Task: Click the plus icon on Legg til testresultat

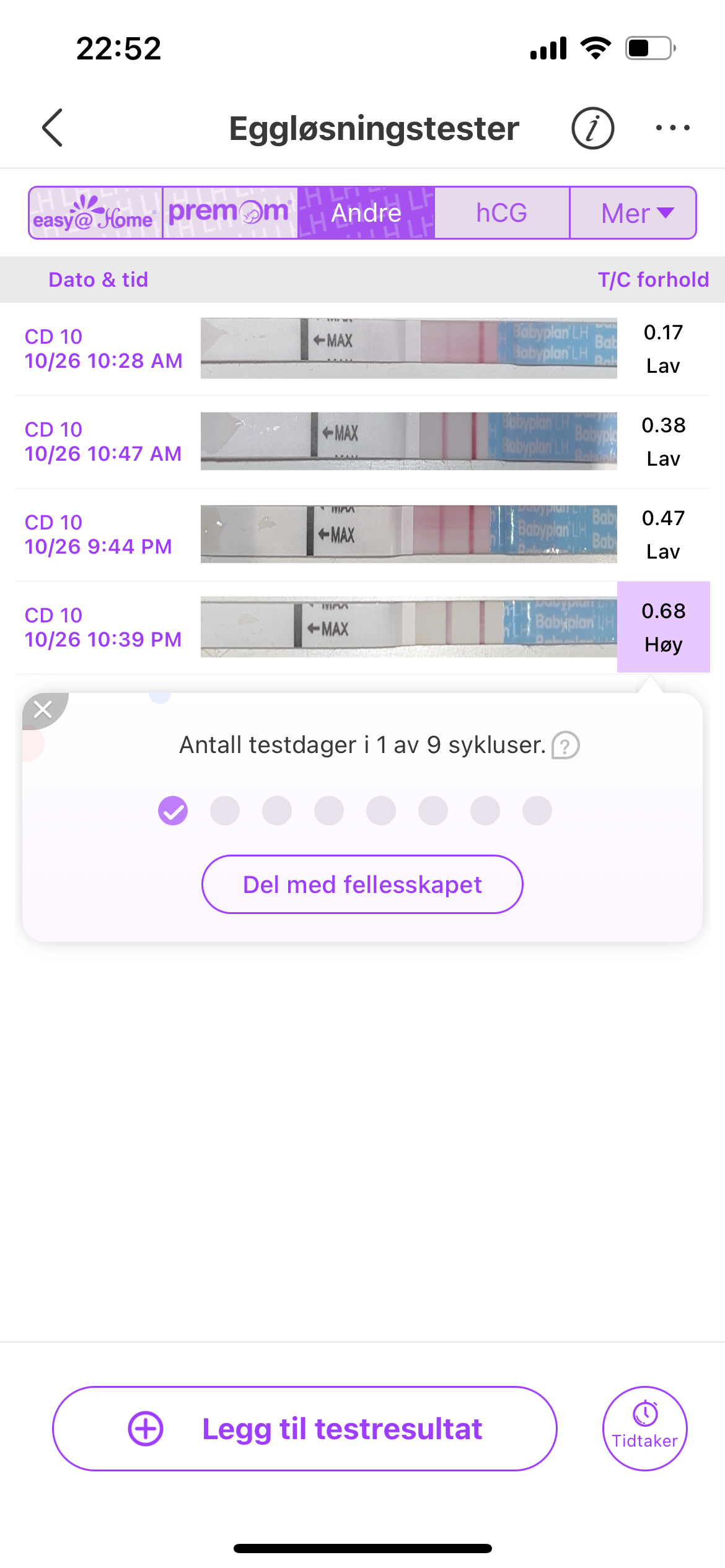Action: (144, 1428)
